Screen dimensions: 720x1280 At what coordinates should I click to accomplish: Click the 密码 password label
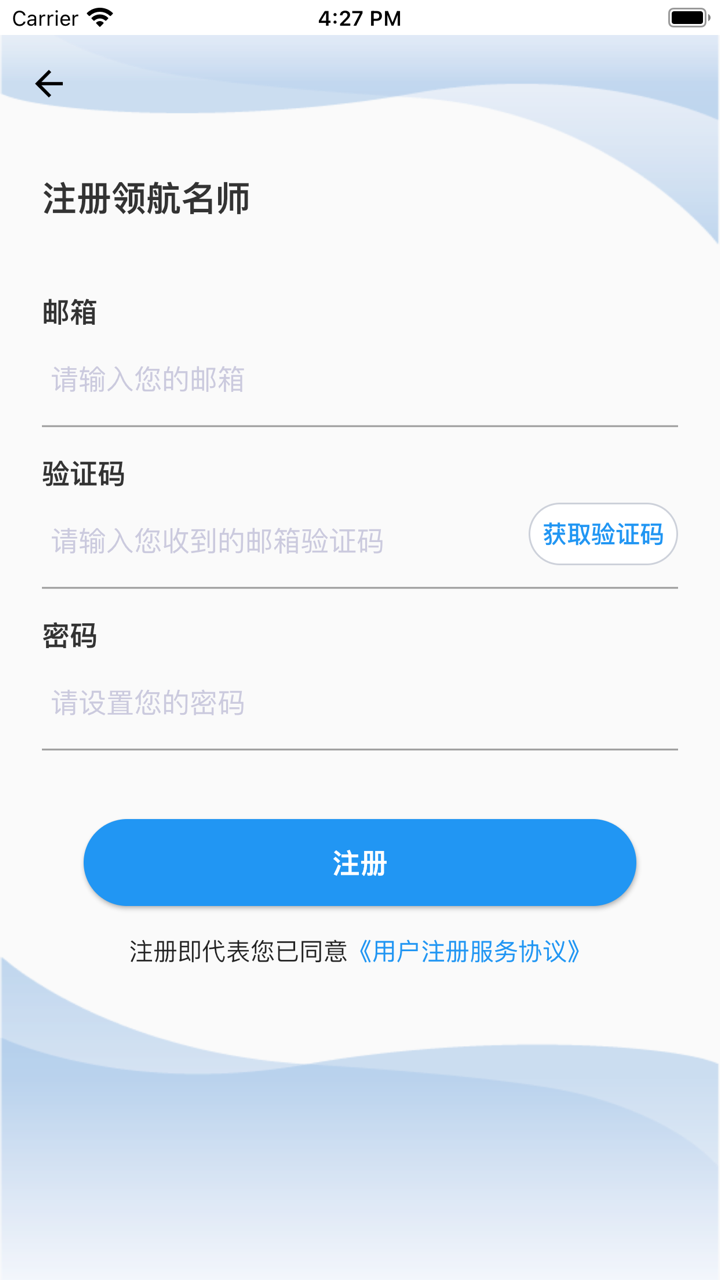[69, 636]
